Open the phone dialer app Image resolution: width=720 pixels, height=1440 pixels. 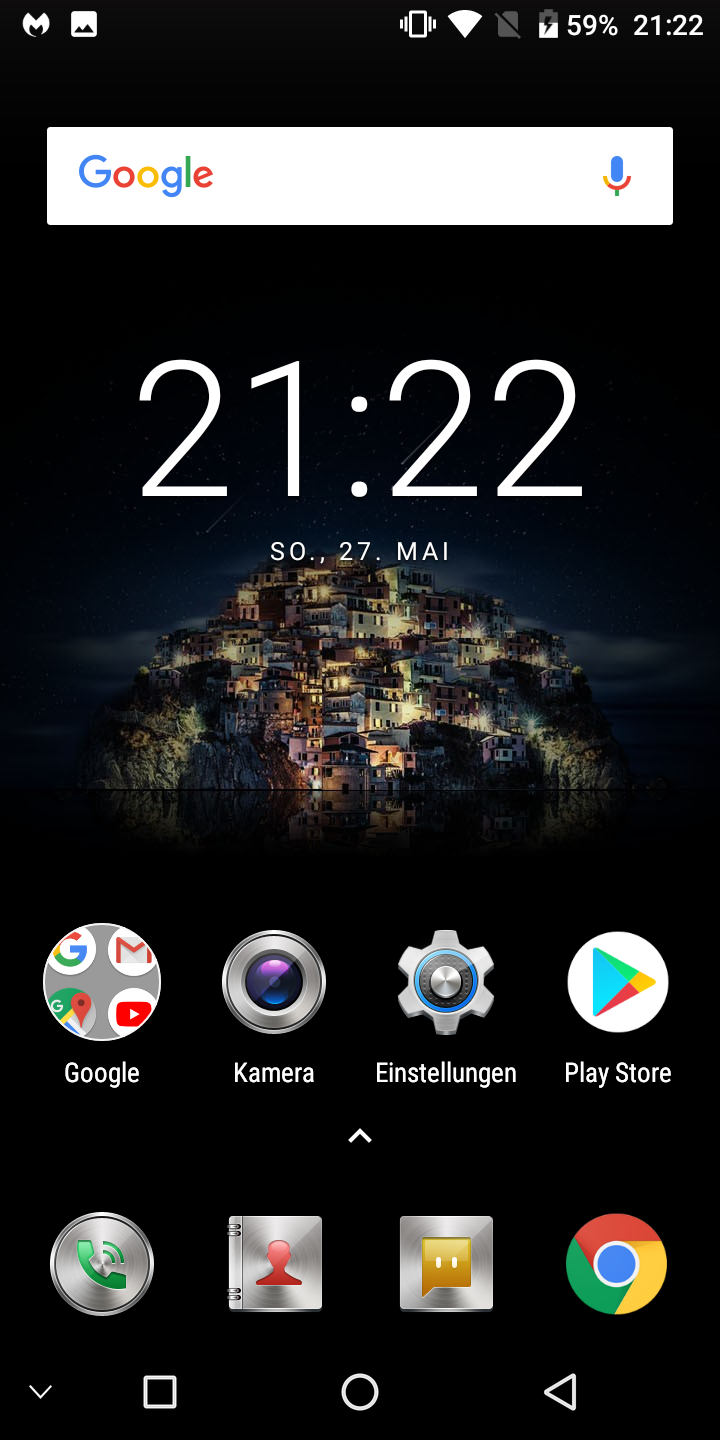point(102,1263)
